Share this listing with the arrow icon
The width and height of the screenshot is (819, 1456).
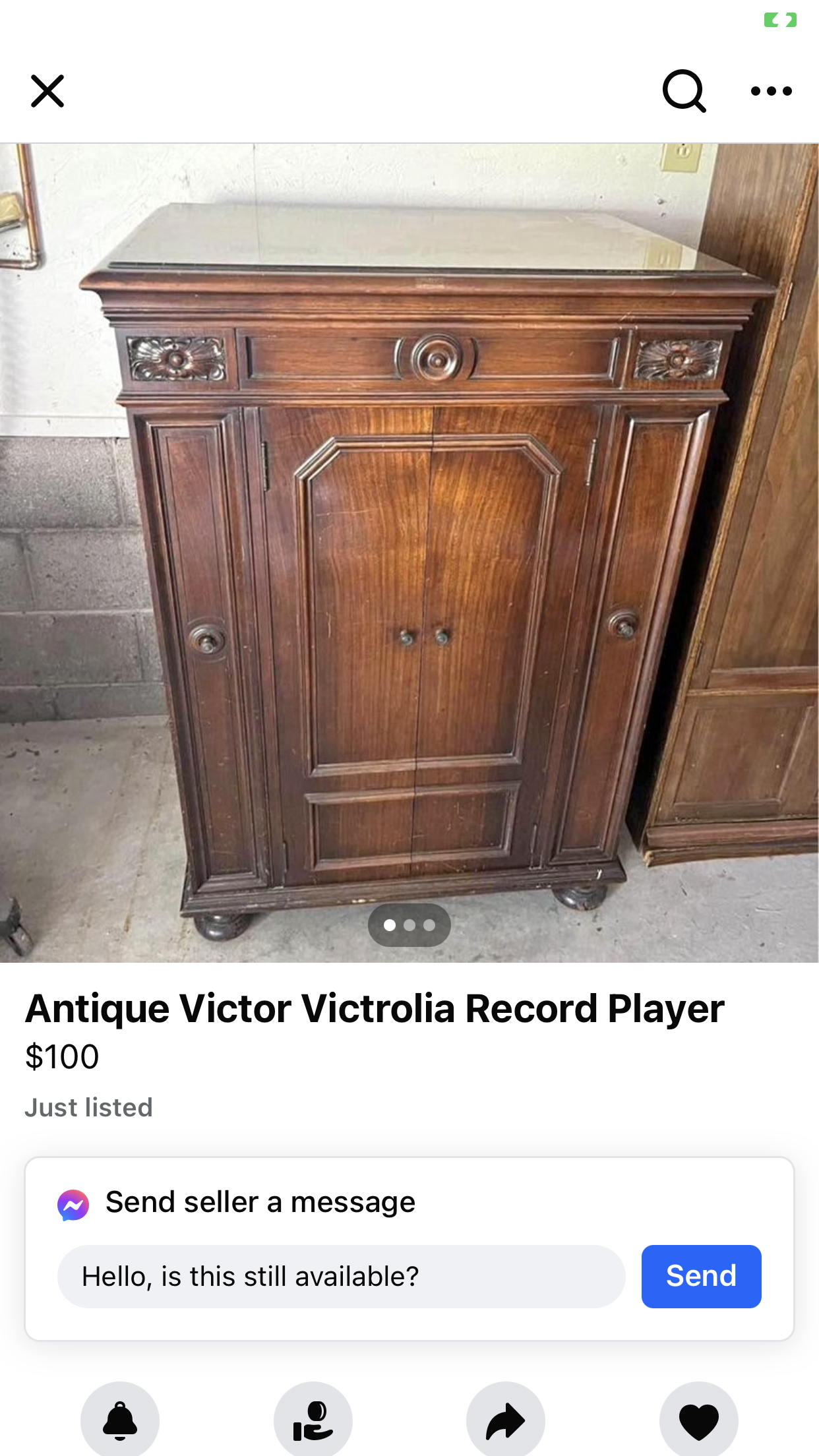point(506,1420)
